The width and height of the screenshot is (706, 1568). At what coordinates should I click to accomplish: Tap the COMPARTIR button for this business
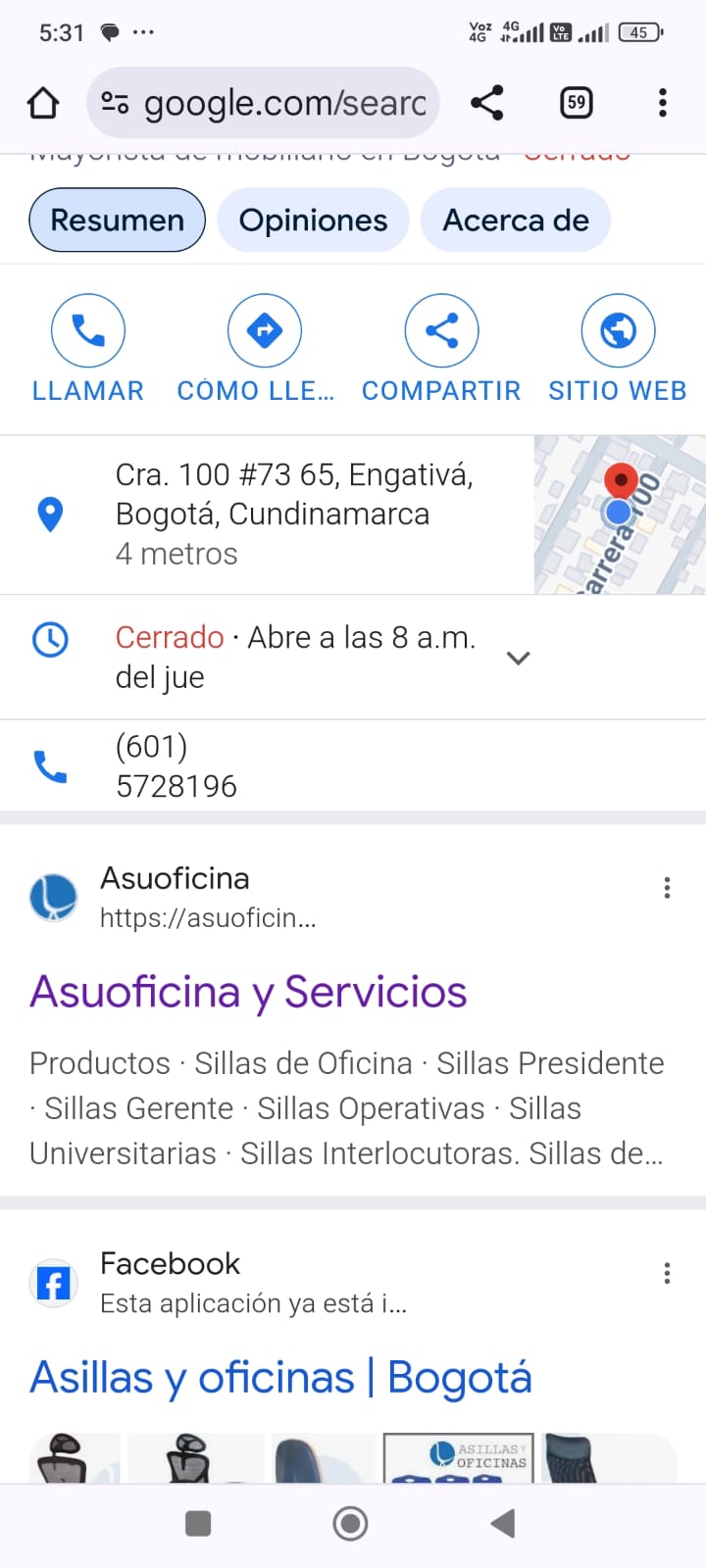(441, 349)
